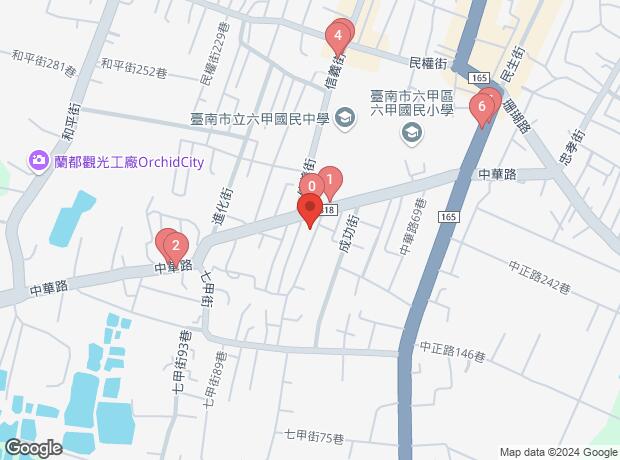
Task: Tap the school icon for 六甲國民中學
Action: [344, 119]
